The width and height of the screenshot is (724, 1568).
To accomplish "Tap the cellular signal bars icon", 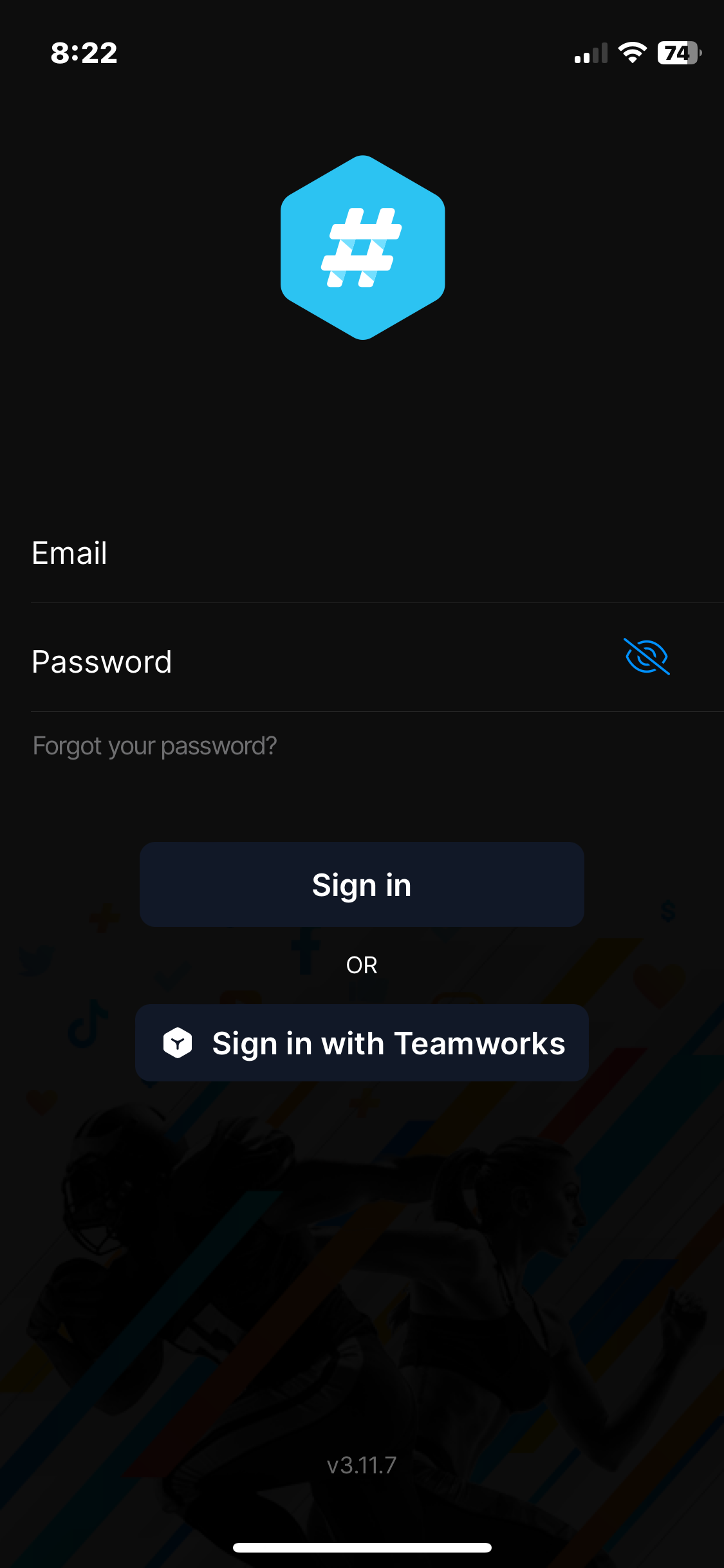I will coord(590,54).
